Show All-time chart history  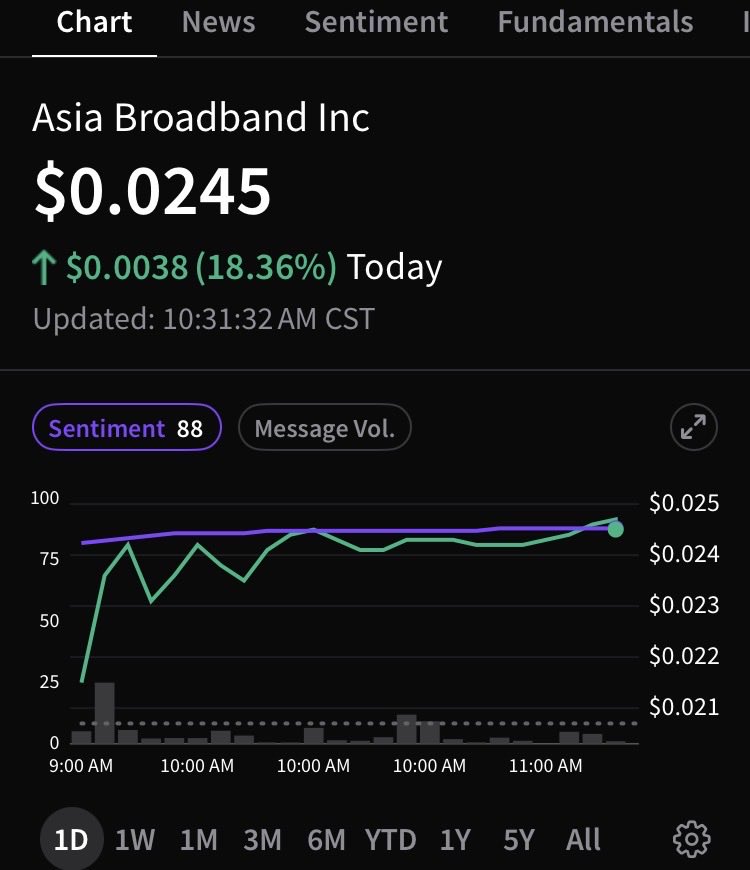coord(583,839)
